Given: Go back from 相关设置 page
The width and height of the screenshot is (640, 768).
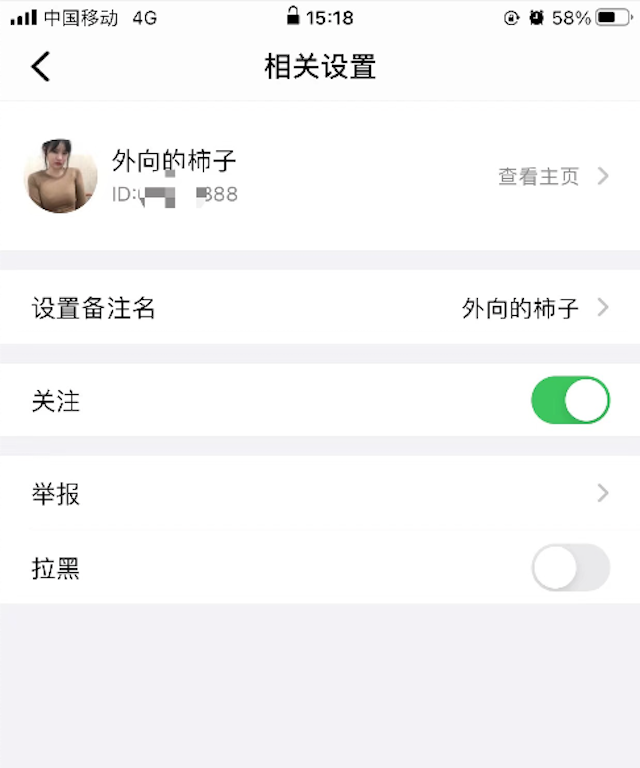Looking at the screenshot, I should [40, 67].
